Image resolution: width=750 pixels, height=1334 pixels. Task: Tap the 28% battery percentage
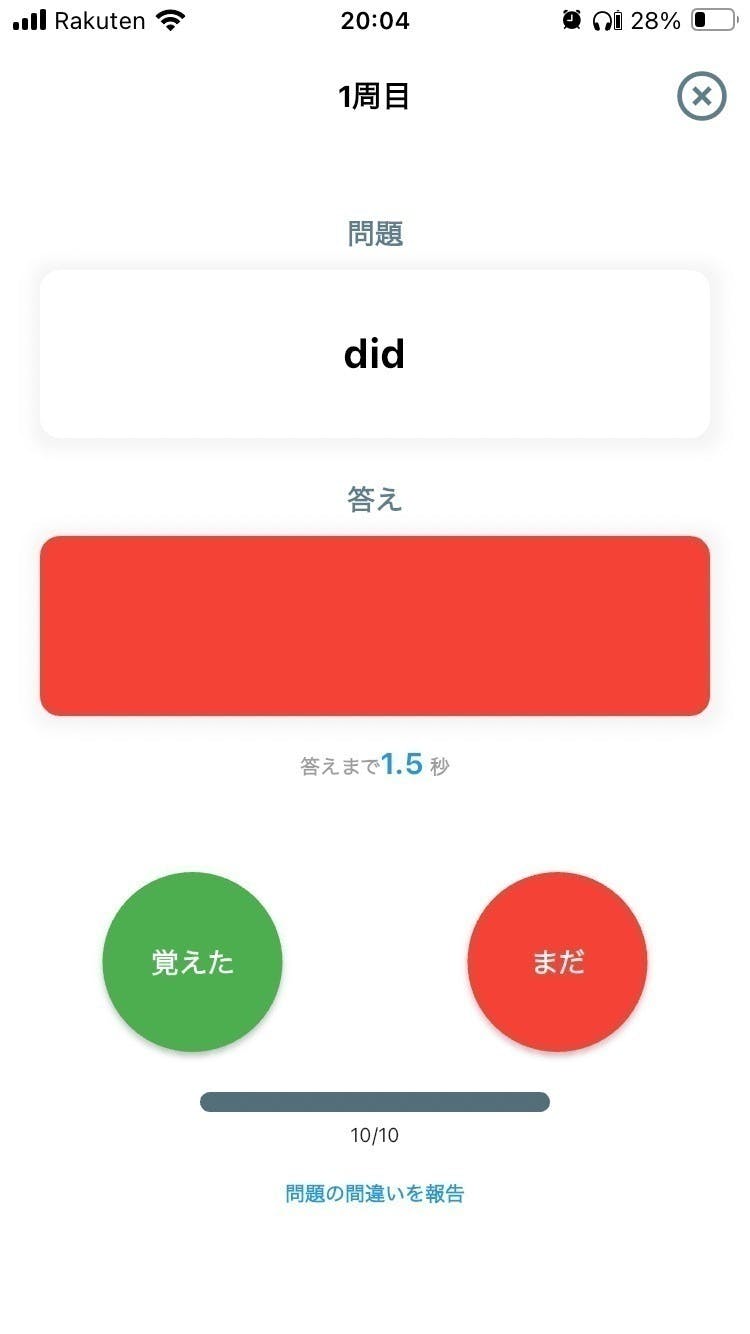tap(656, 20)
